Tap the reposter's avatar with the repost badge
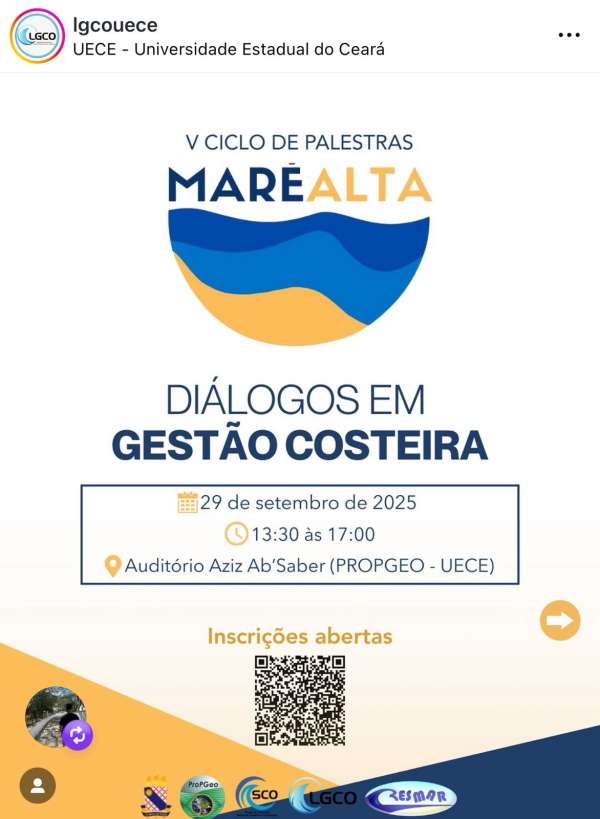 [57, 717]
